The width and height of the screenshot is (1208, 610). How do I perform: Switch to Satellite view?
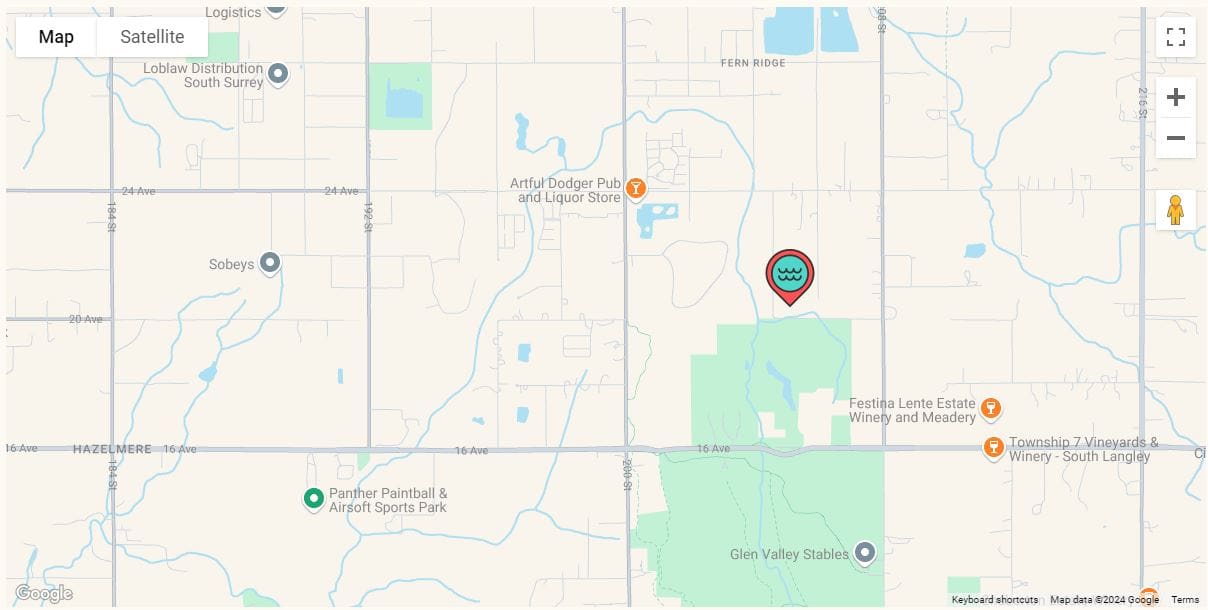(x=152, y=37)
